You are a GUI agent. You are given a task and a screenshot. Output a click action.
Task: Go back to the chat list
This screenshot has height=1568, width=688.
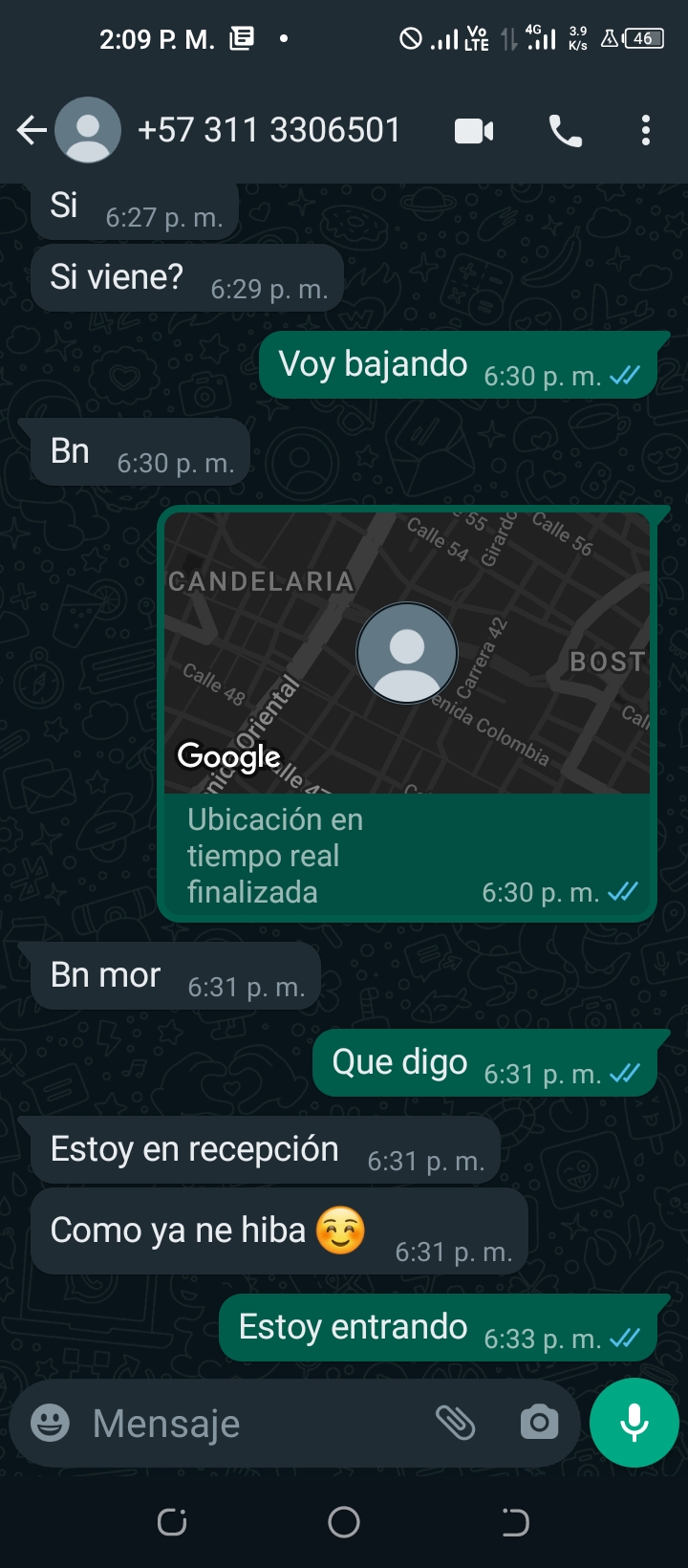[x=32, y=130]
